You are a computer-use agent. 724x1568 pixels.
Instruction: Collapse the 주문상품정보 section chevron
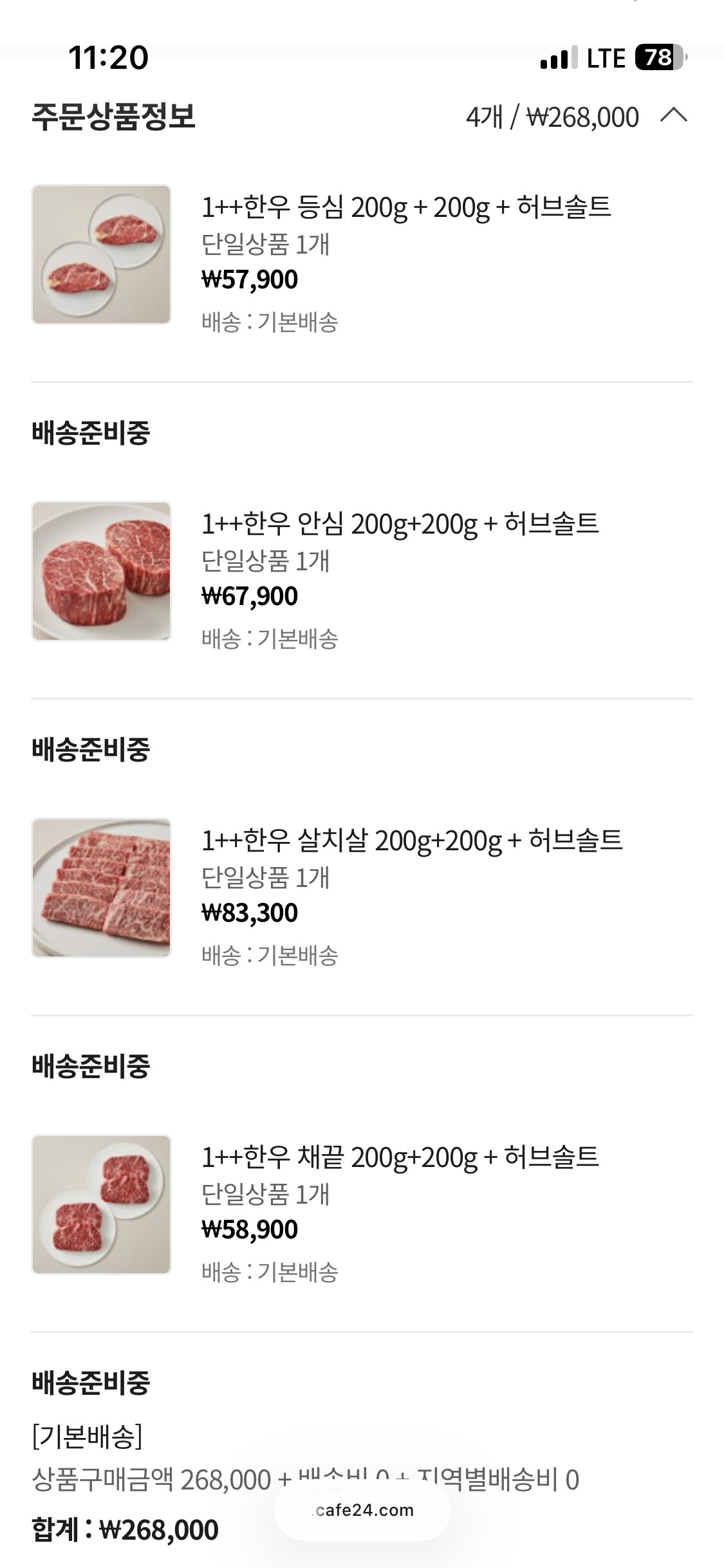click(x=673, y=116)
